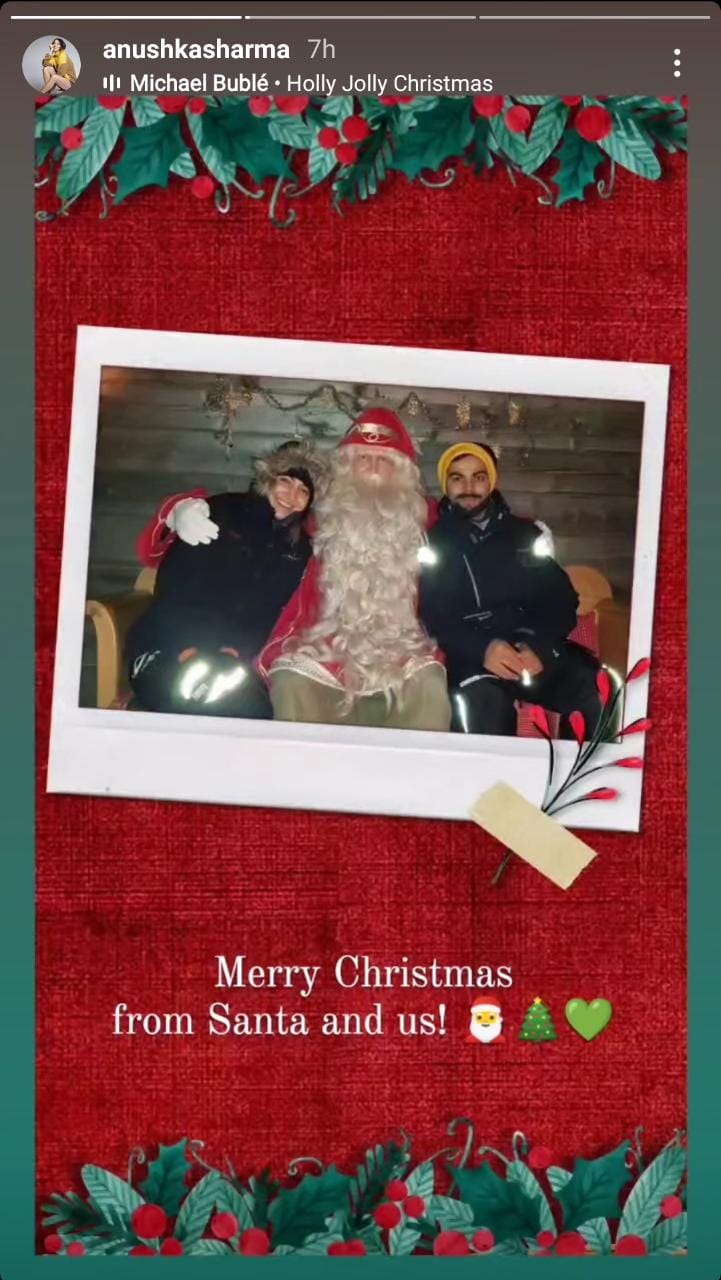Image resolution: width=721 pixels, height=1280 pixels.
Task: Open the anushkasharma username link
Action: 196,49
